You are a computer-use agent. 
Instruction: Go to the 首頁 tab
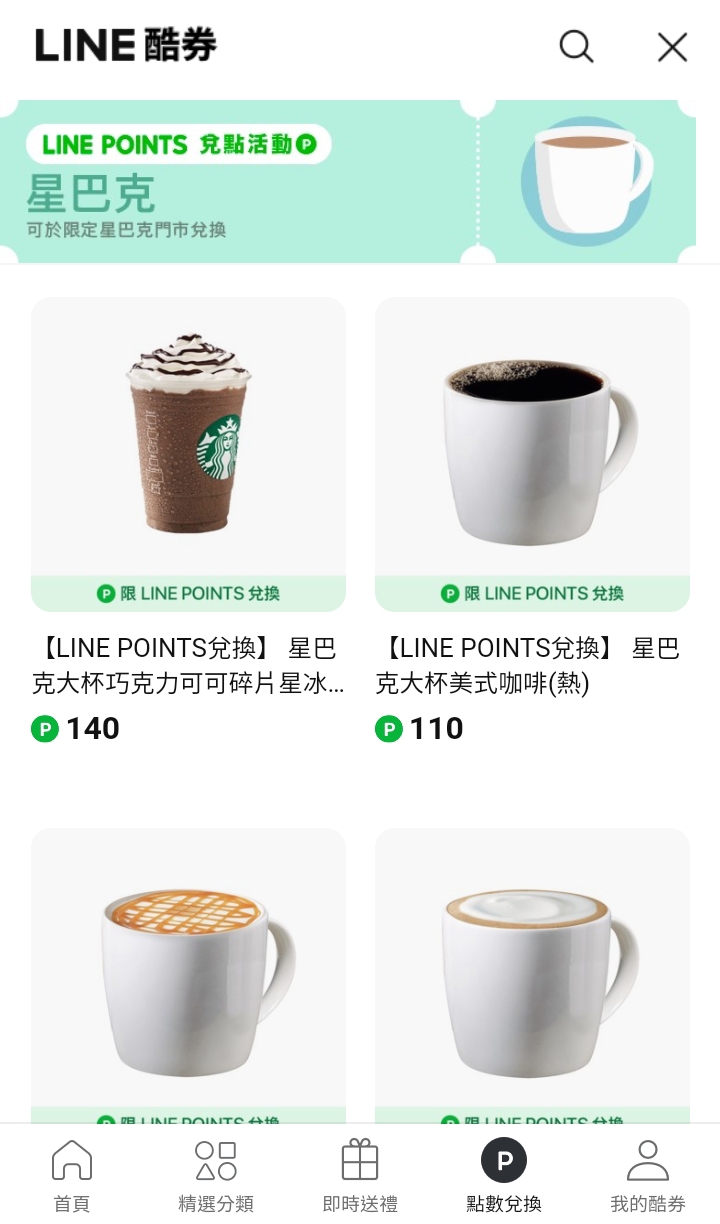[72, 1175]
